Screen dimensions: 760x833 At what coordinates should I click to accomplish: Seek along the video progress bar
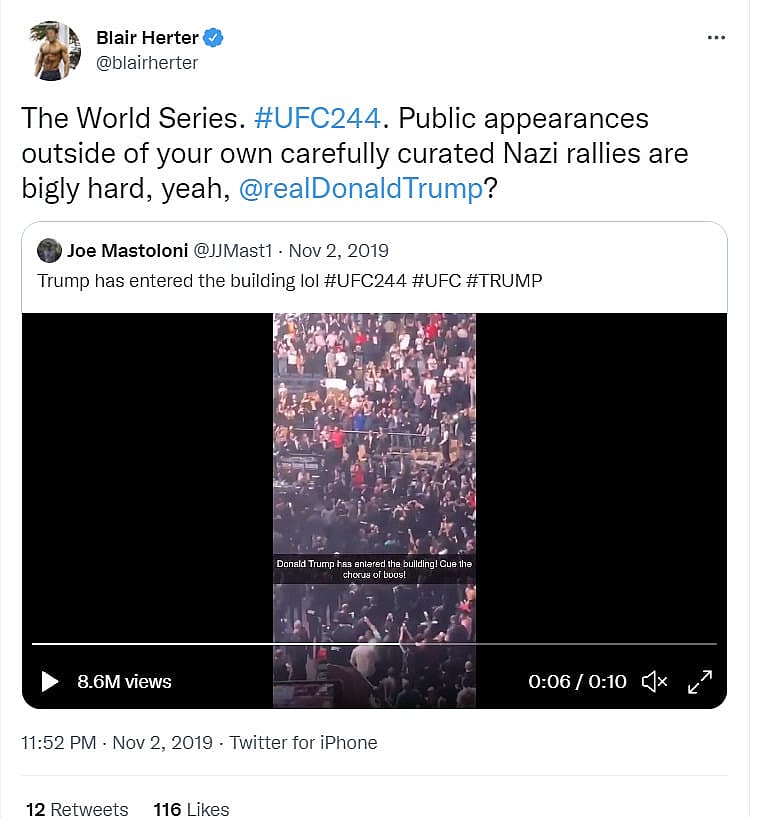[x=374, y=644]
